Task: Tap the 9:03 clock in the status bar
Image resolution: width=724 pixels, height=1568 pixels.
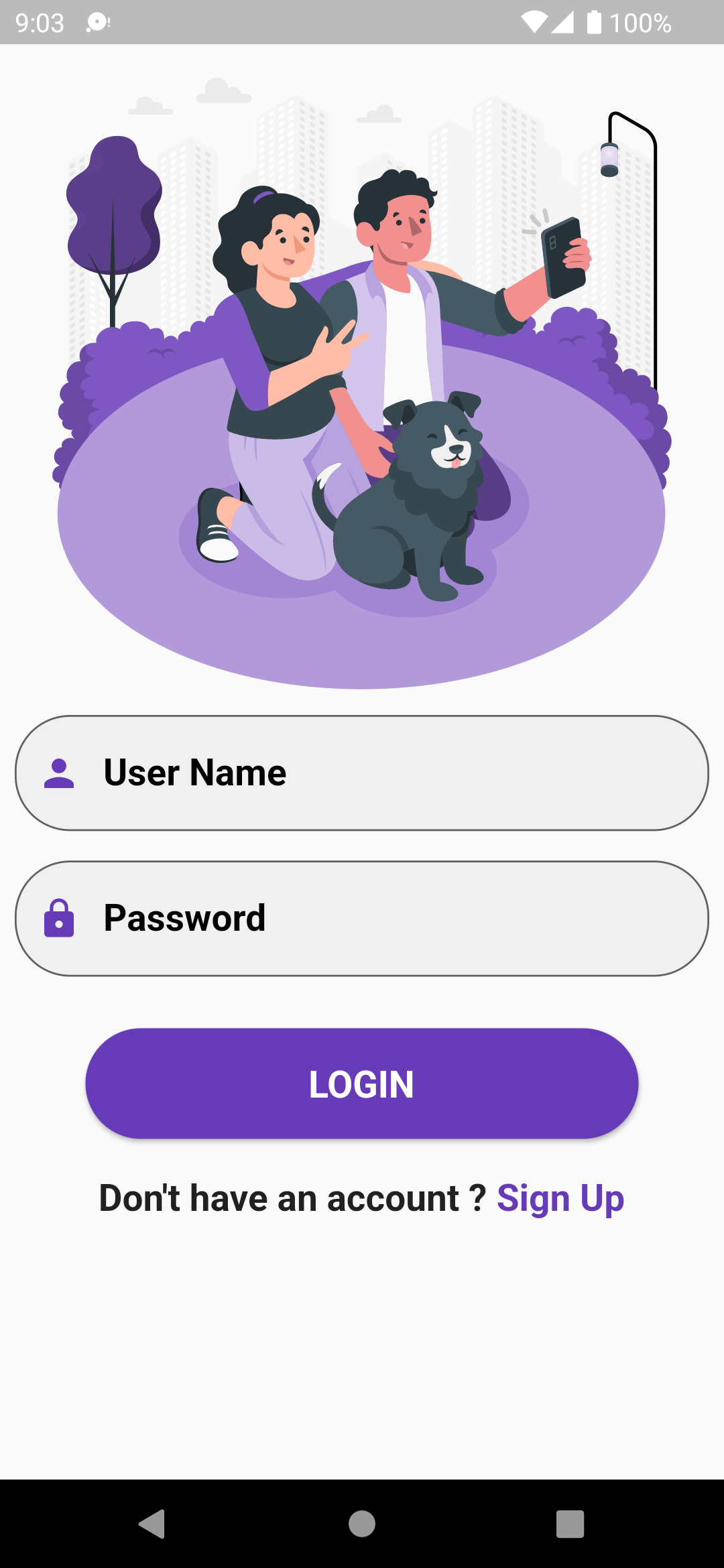Action: click(x=38, y=22)
